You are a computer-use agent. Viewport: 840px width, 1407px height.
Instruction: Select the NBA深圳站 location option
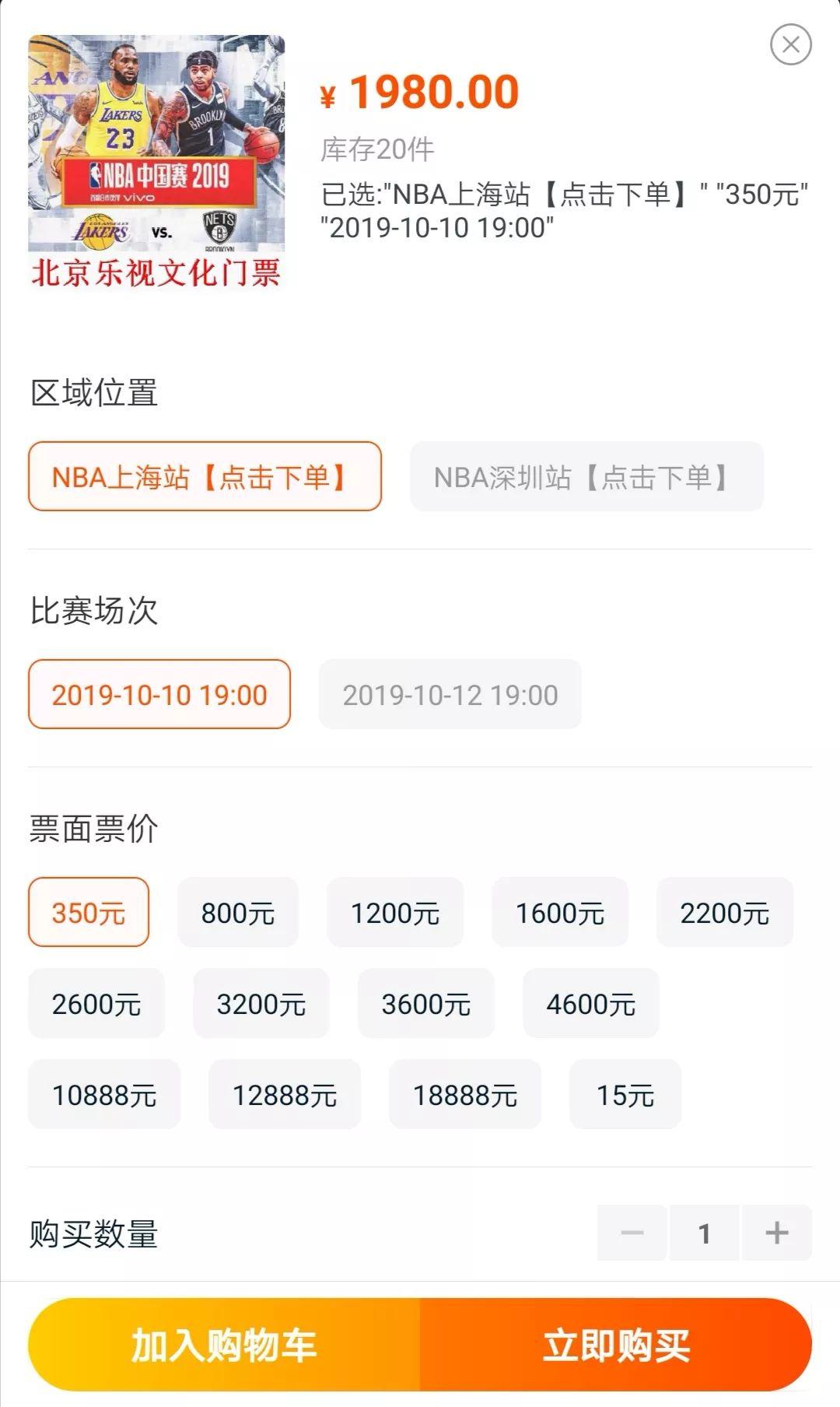click(586, 476)
